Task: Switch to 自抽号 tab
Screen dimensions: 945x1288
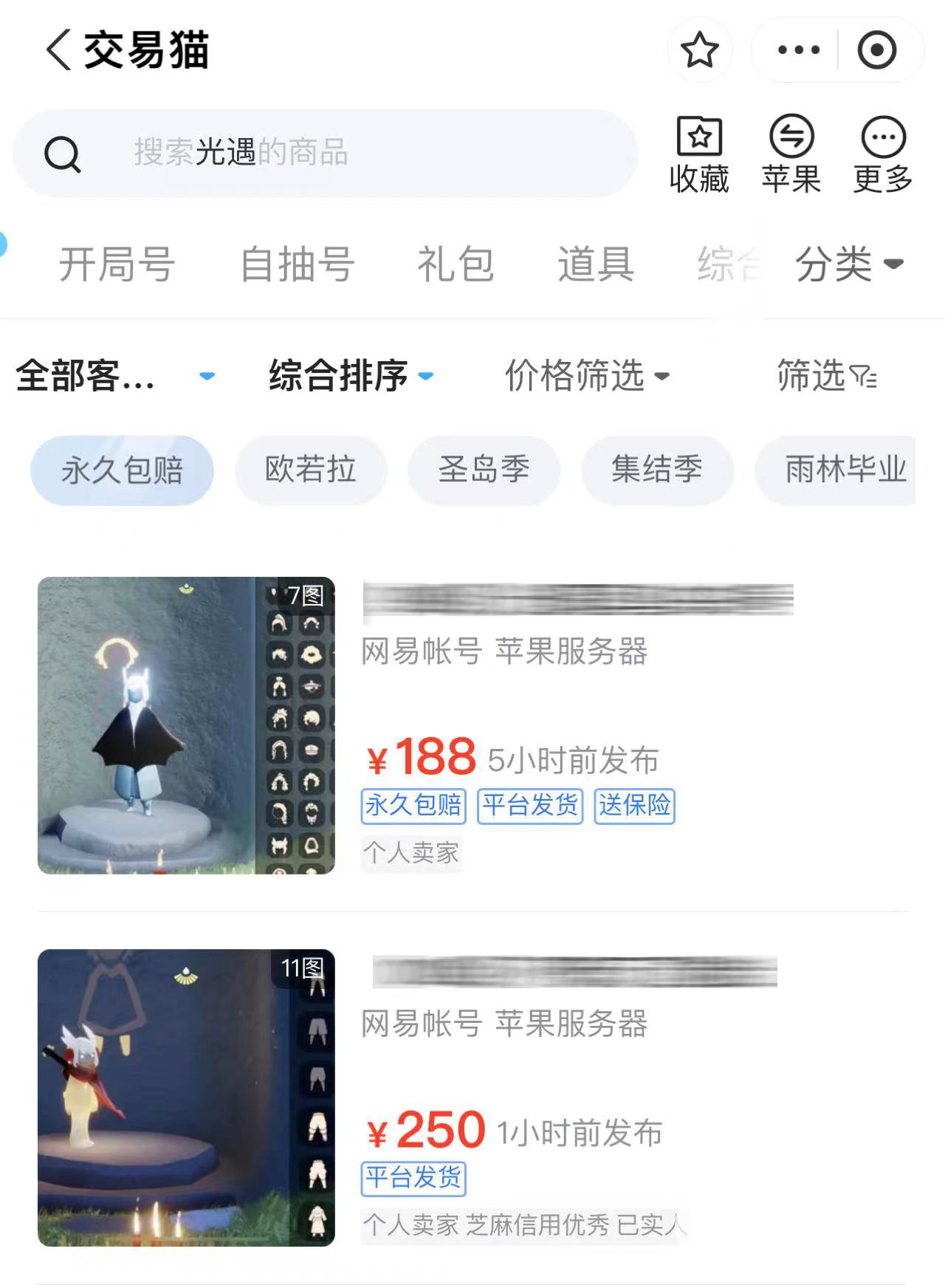Action: tap(298, 264)
